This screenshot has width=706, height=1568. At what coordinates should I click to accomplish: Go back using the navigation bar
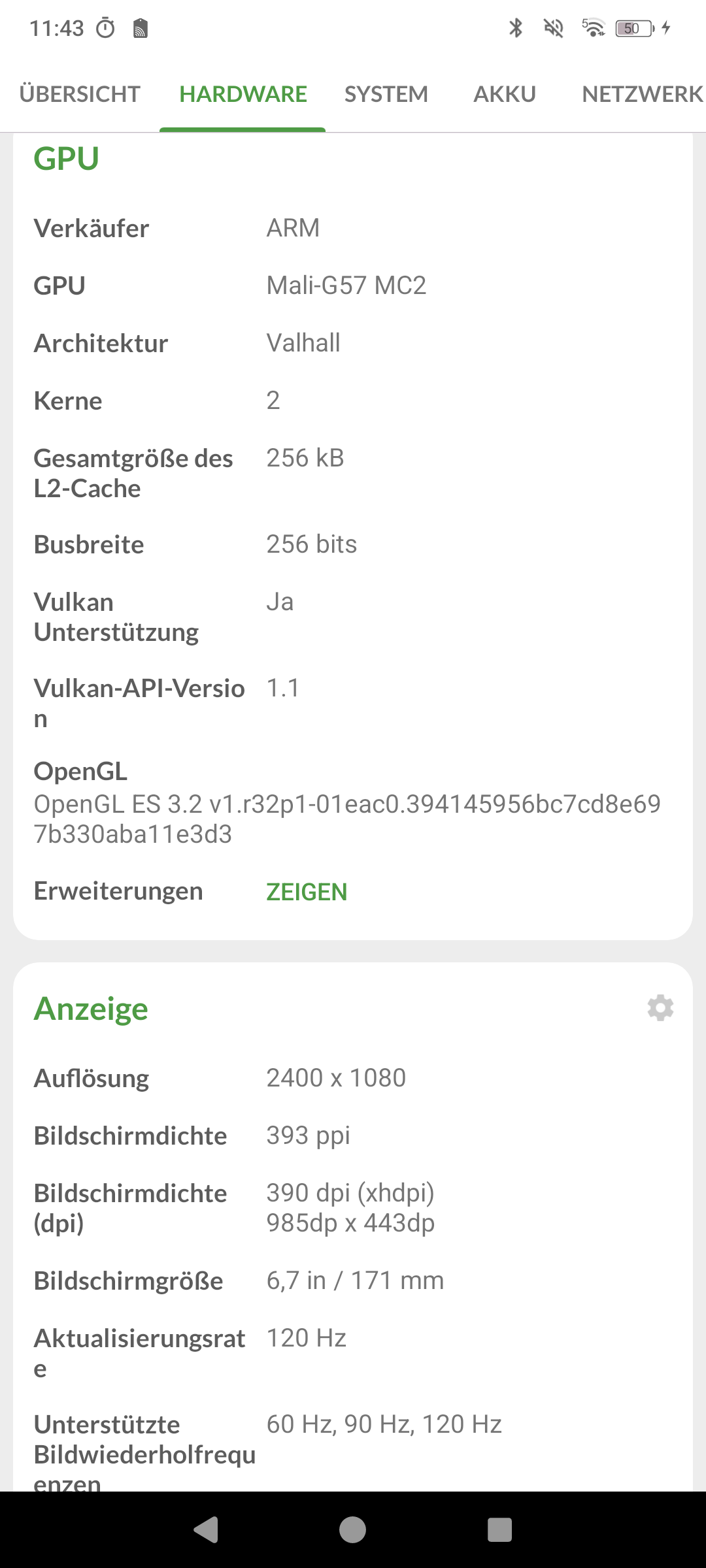click(x=206, y=1529)
